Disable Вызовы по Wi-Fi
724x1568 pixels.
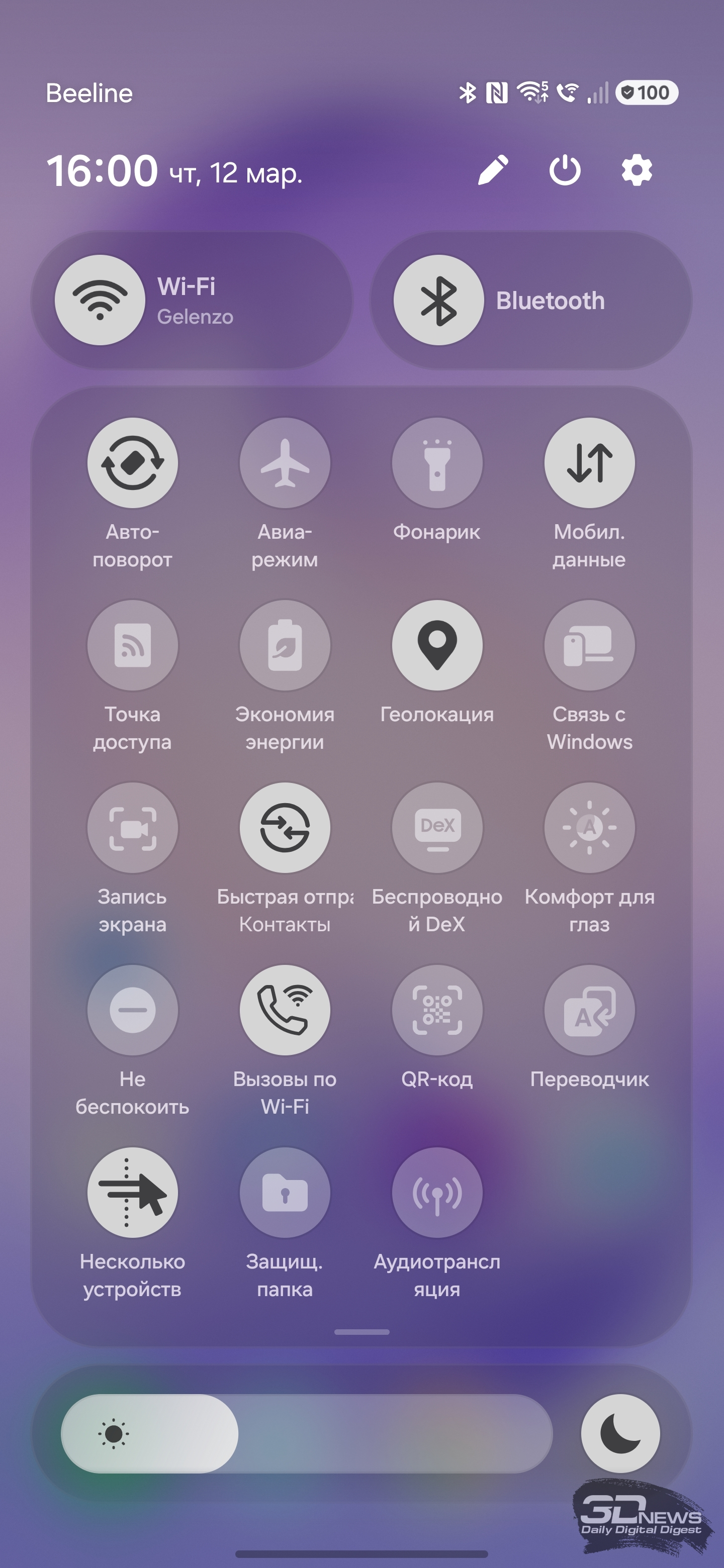(285, 1010)
